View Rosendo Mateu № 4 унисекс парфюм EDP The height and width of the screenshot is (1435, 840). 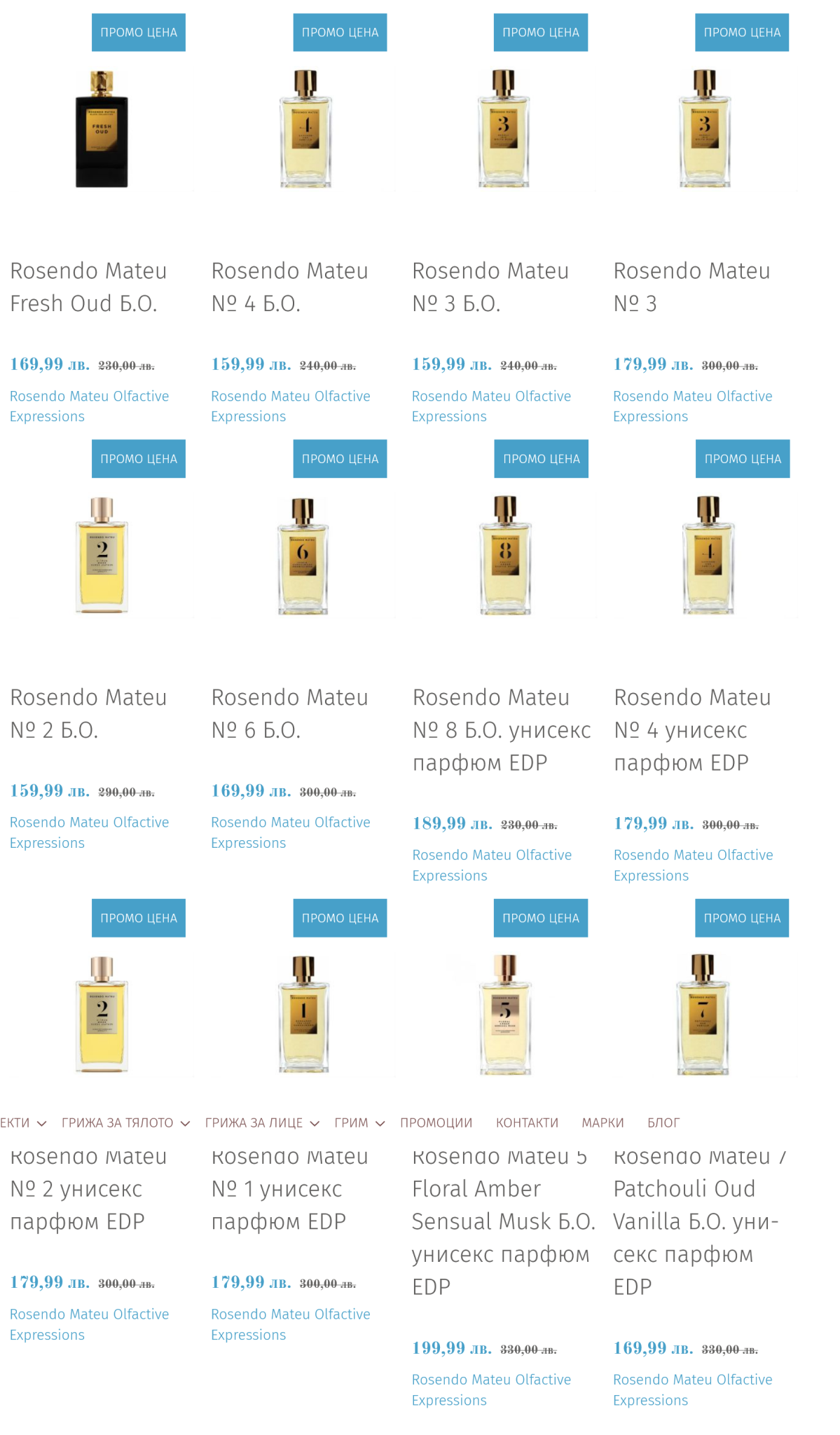[x=691, y=729]
